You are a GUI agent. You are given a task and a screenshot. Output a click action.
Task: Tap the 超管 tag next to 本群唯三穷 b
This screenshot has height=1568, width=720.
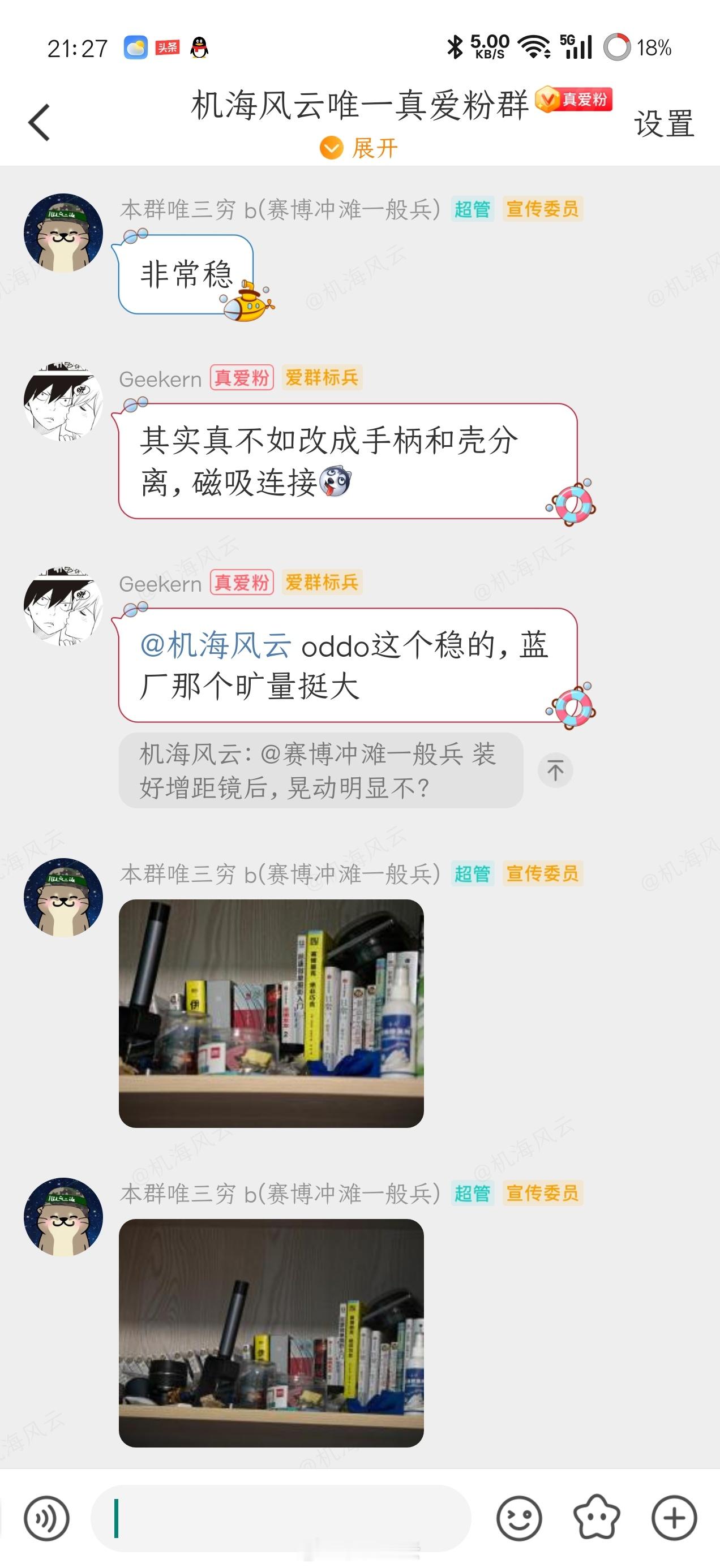point(472,209)
